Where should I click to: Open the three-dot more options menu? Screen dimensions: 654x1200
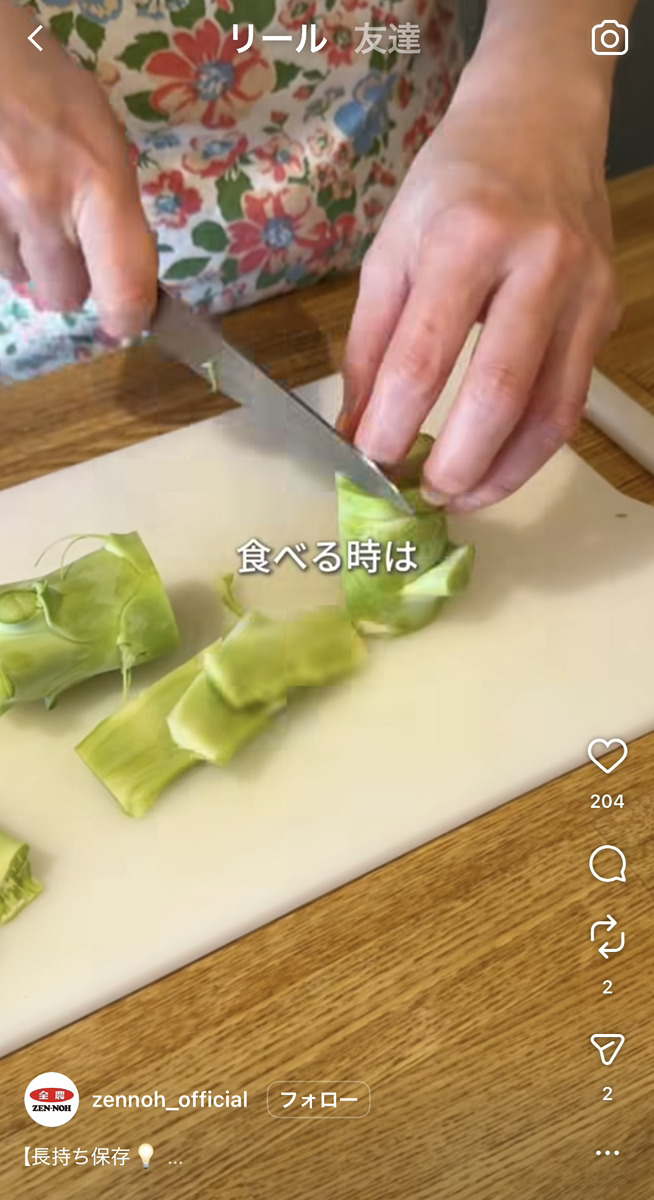607,1153
